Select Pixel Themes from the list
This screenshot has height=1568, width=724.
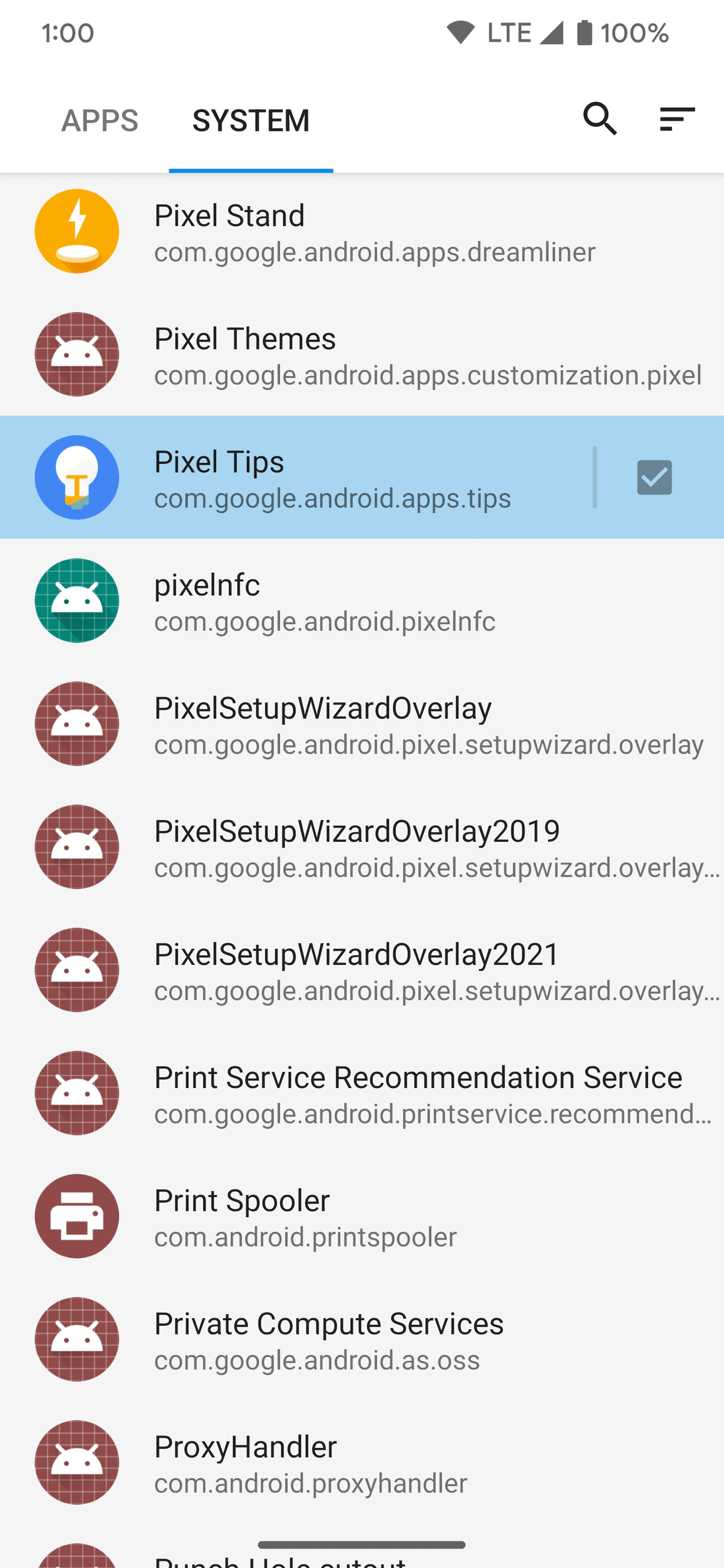361,355
